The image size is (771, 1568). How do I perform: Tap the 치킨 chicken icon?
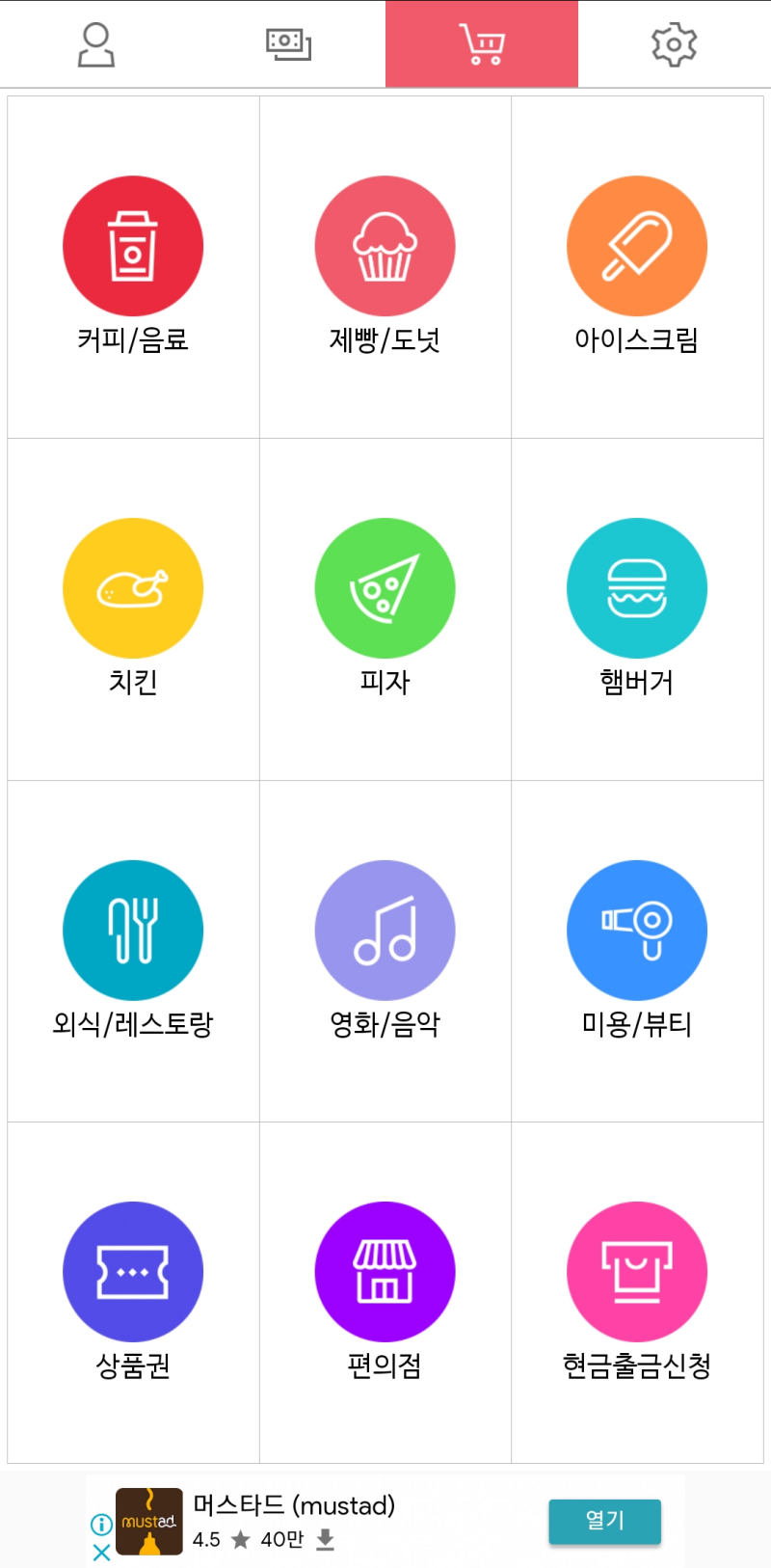click(x=133, y=587)
